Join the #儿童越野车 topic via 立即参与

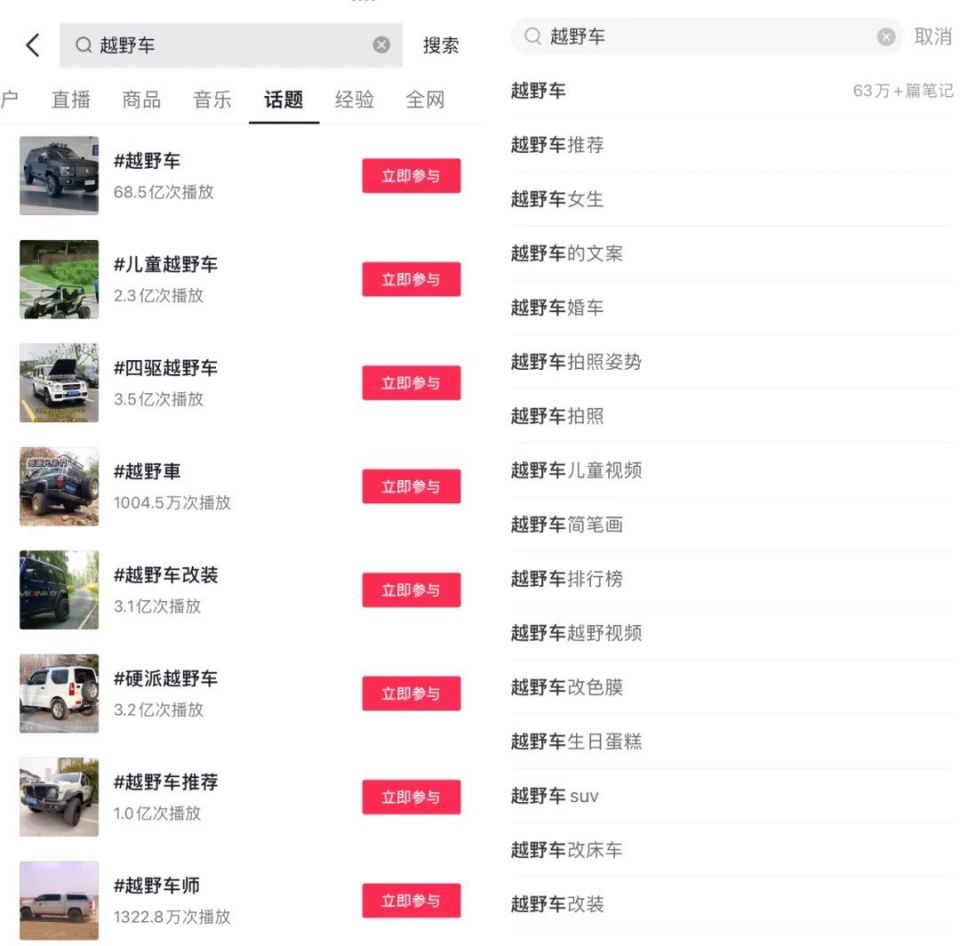tap(411, 280)
